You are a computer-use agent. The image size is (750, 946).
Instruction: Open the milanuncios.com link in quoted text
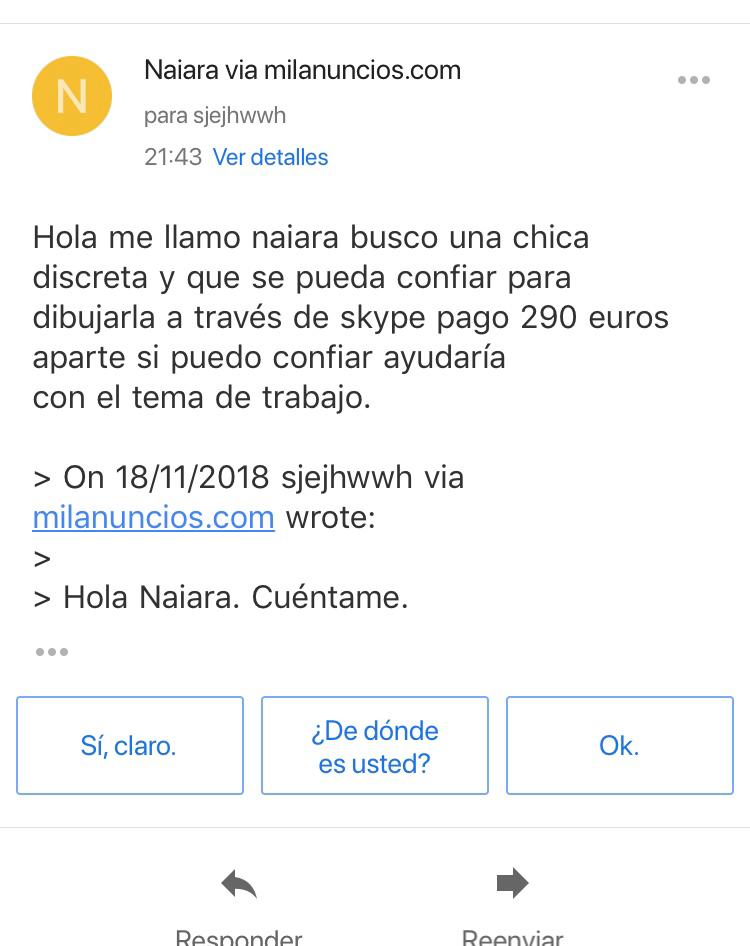pos(153,517)
